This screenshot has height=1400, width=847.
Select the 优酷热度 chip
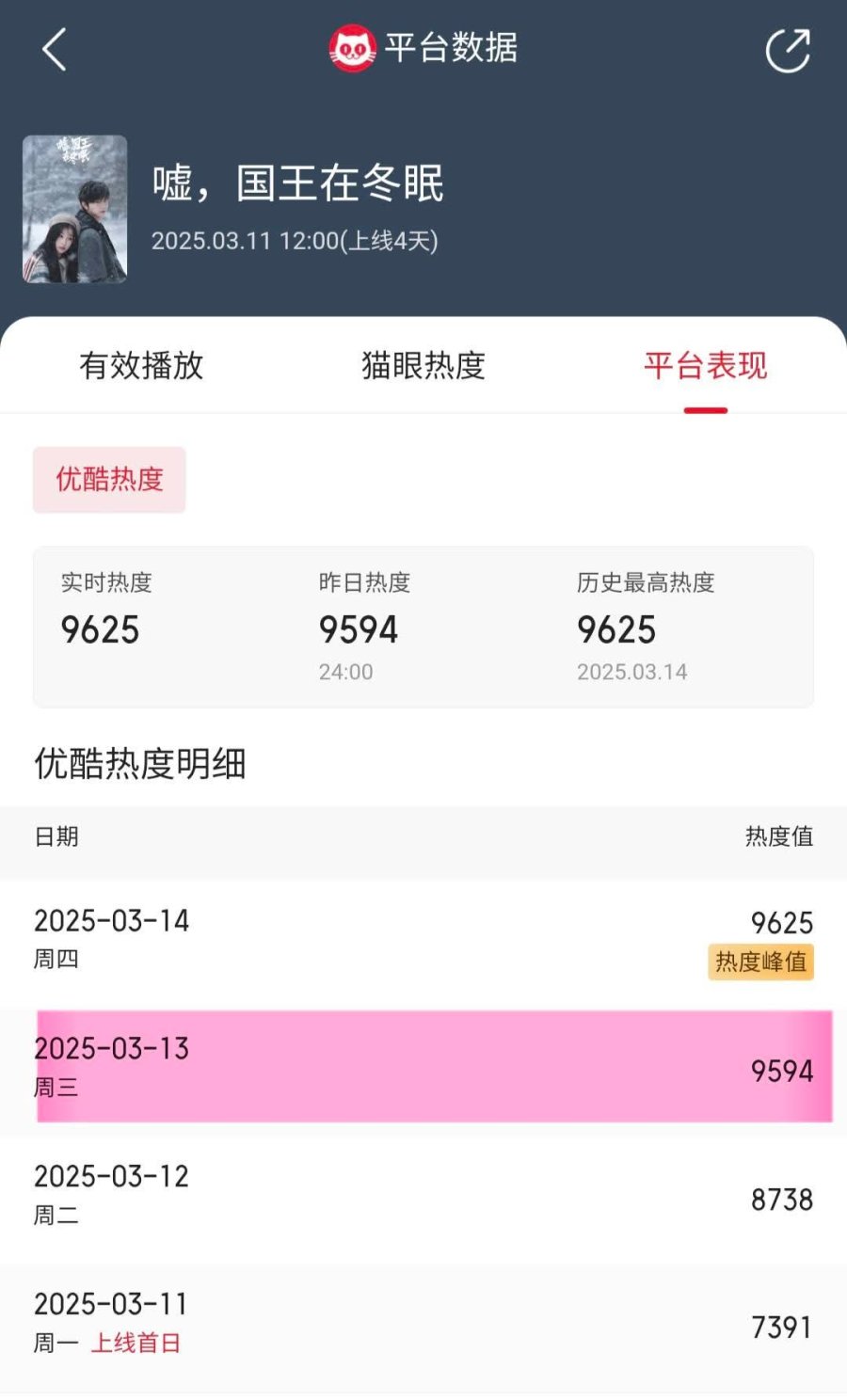click(109, 480)
